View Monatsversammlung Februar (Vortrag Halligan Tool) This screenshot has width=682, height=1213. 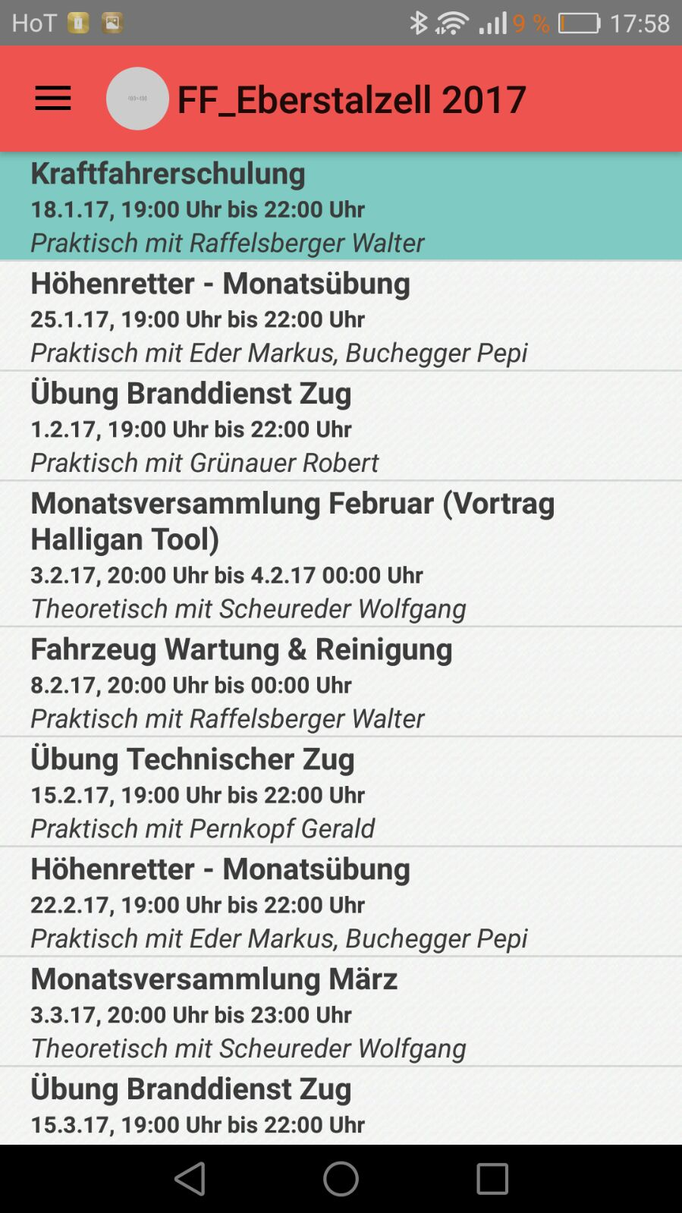341,554
